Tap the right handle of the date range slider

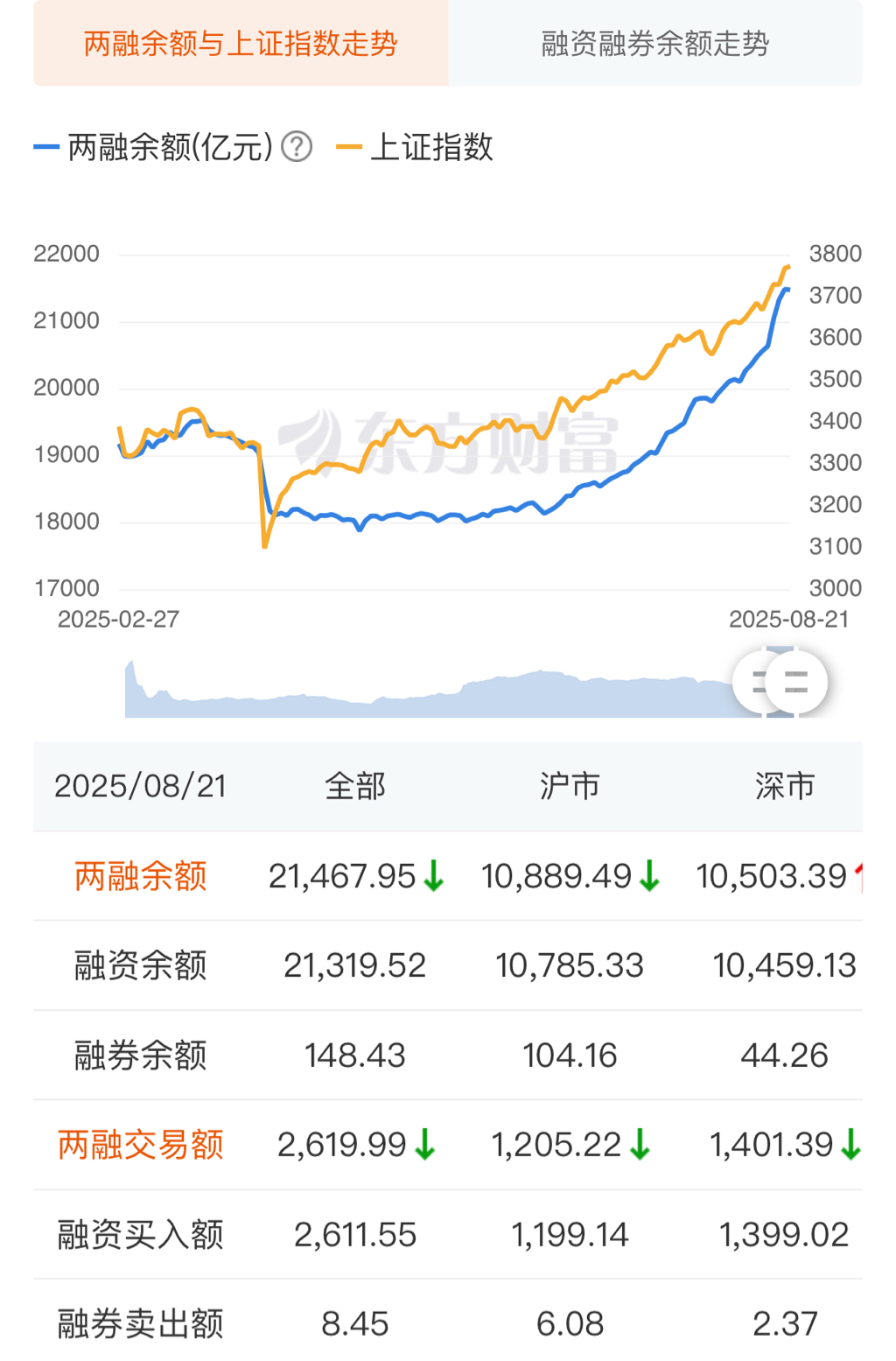[x=795, y=682]
